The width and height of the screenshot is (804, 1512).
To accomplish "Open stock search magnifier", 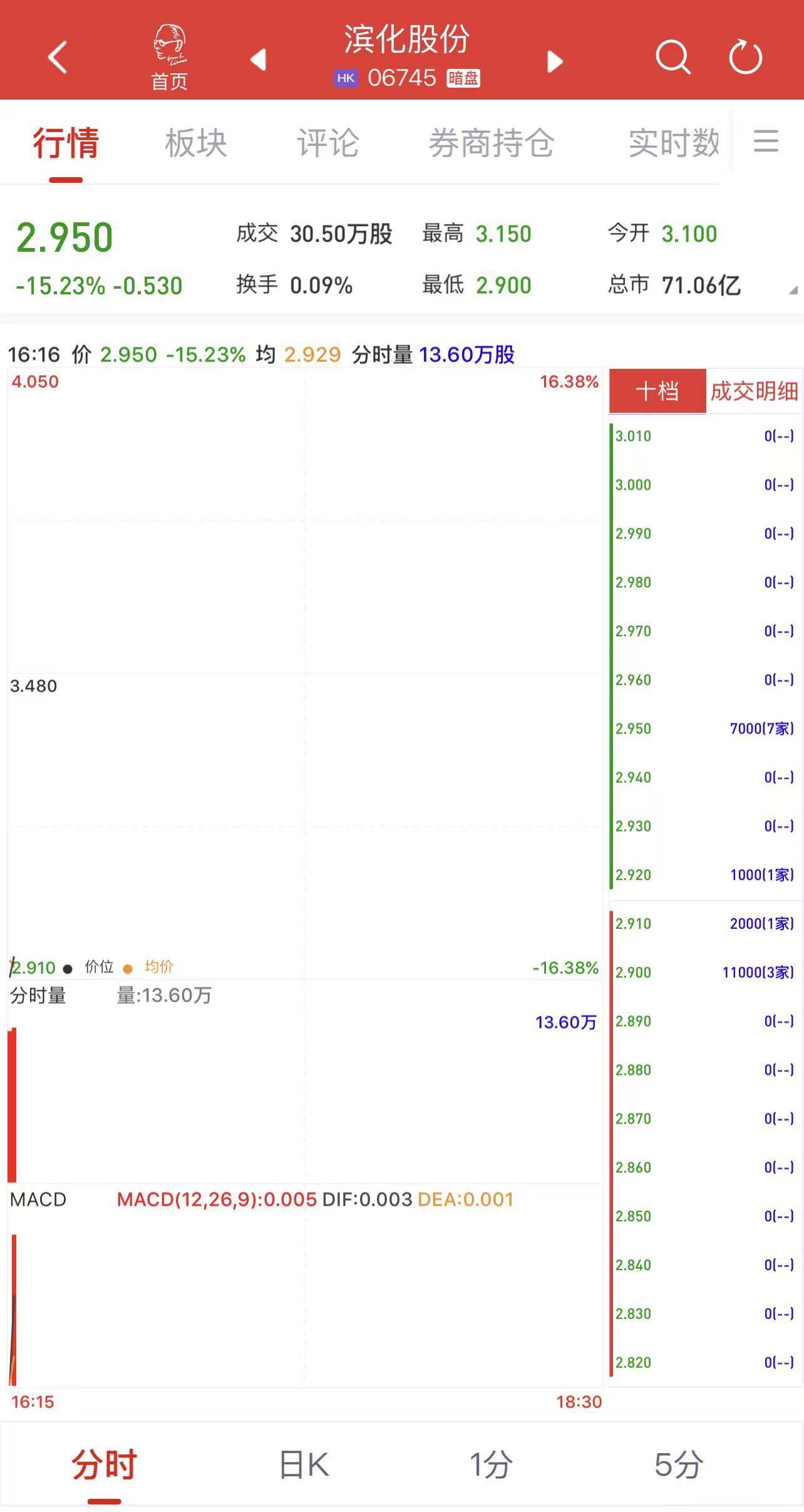I will tap(673, 58).
